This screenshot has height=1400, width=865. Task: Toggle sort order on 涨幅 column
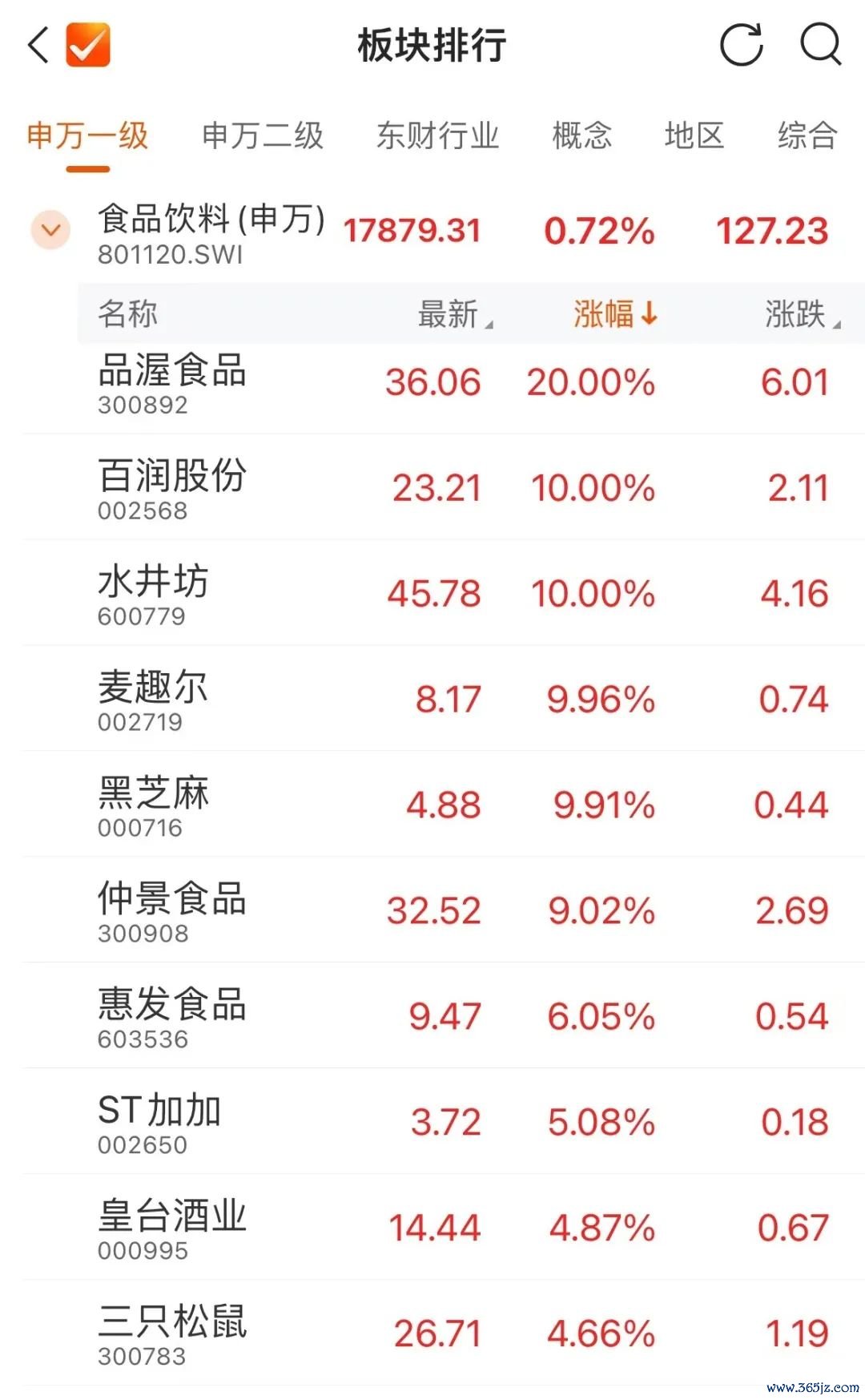[615, 314]
